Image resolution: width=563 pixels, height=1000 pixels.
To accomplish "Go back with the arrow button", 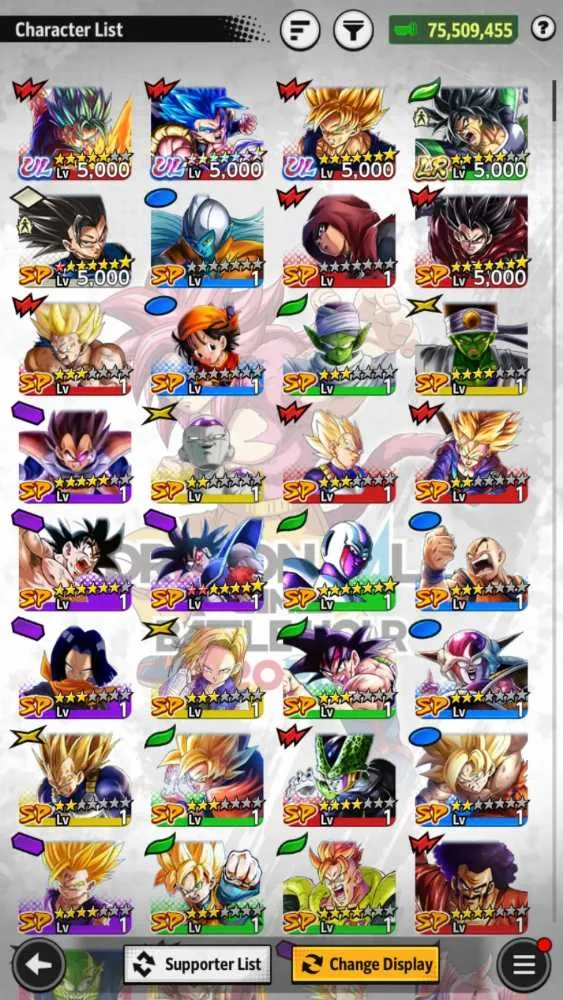I will click(x=38, y=964).
